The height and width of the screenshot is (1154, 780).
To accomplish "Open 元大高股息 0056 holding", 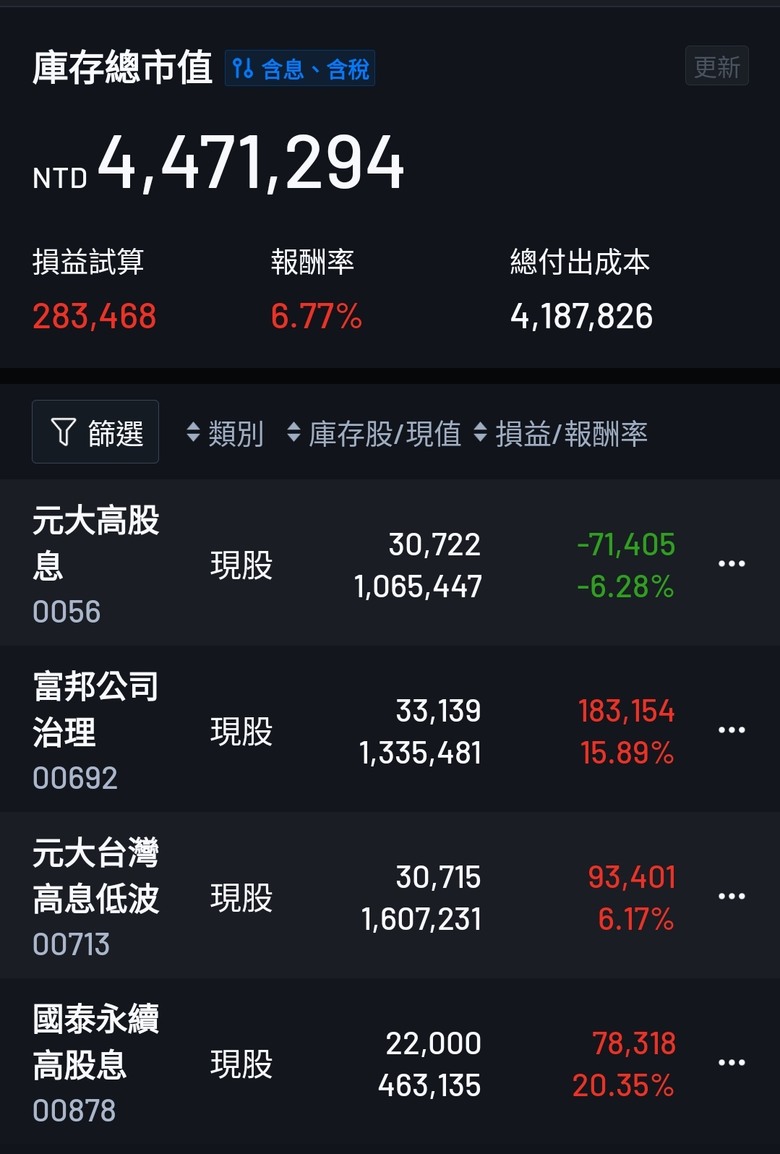I will click(x=96, y=563).
